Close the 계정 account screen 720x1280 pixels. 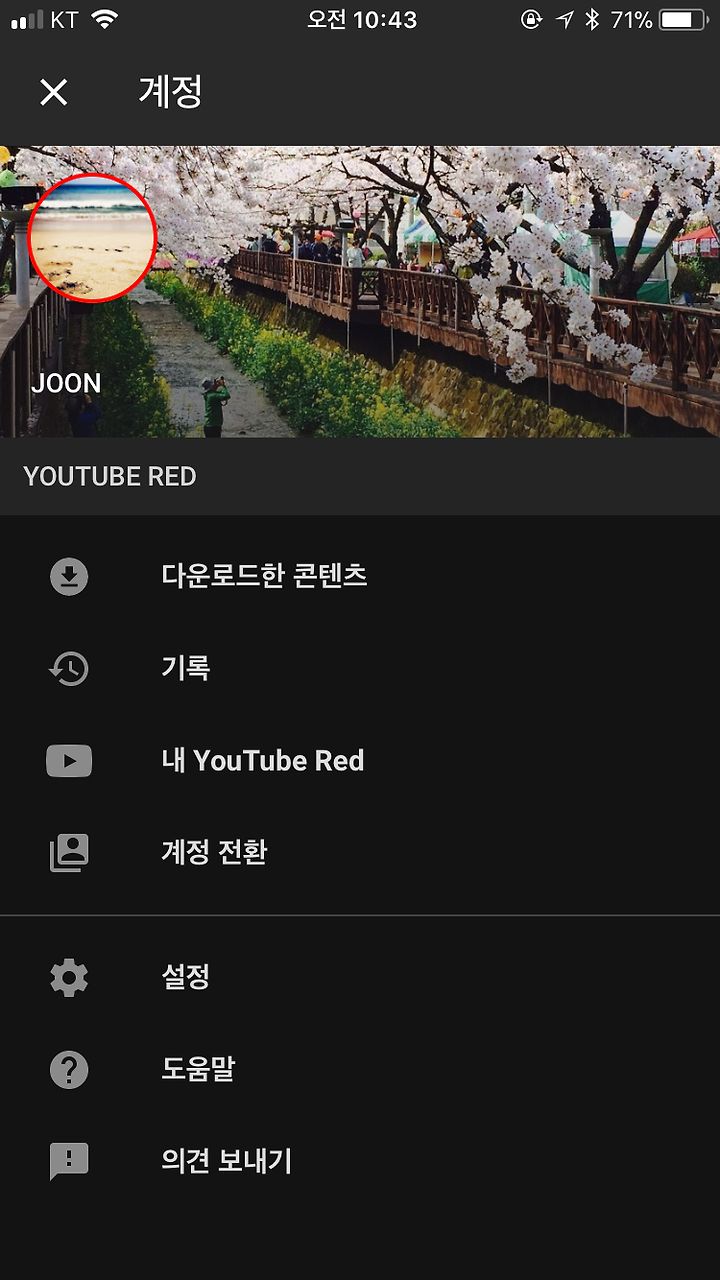pos(53,93)
